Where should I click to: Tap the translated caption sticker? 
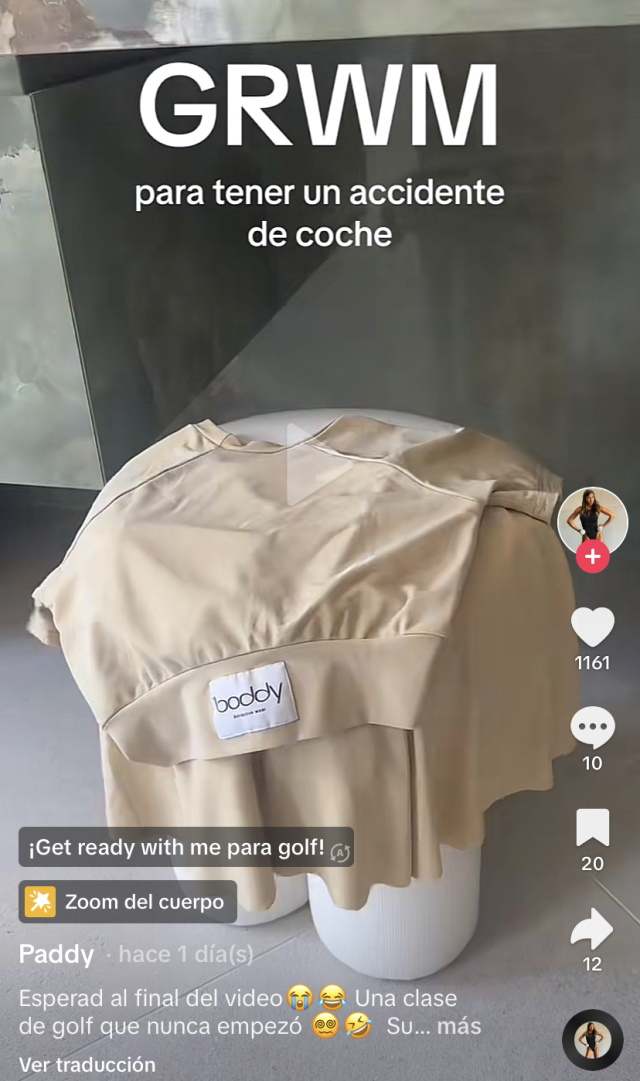(186, 847)
